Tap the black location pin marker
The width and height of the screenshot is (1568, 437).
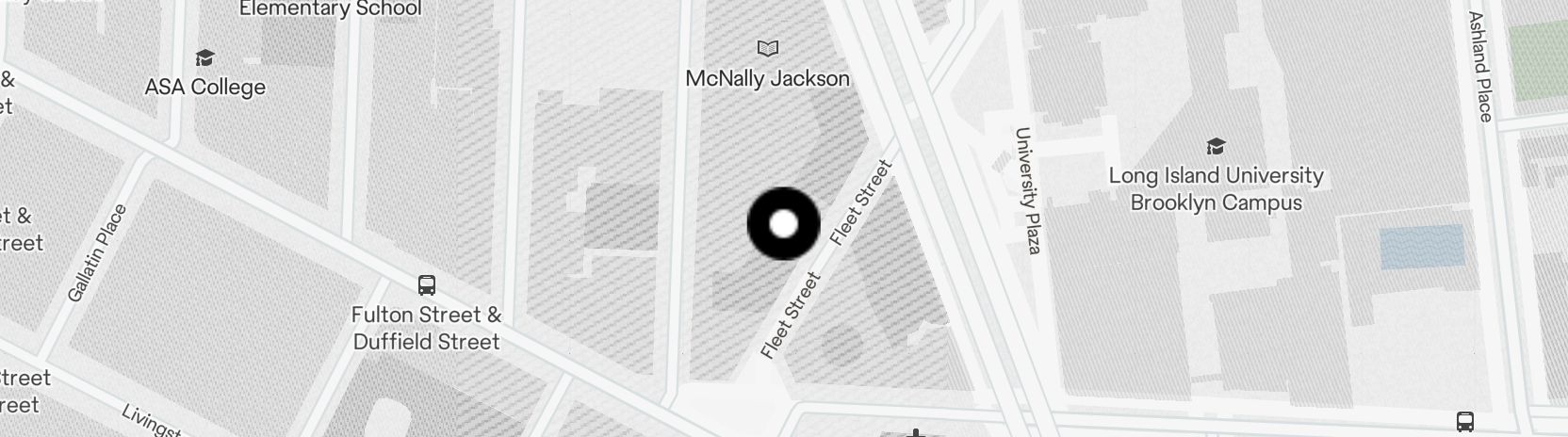(783, 224)
